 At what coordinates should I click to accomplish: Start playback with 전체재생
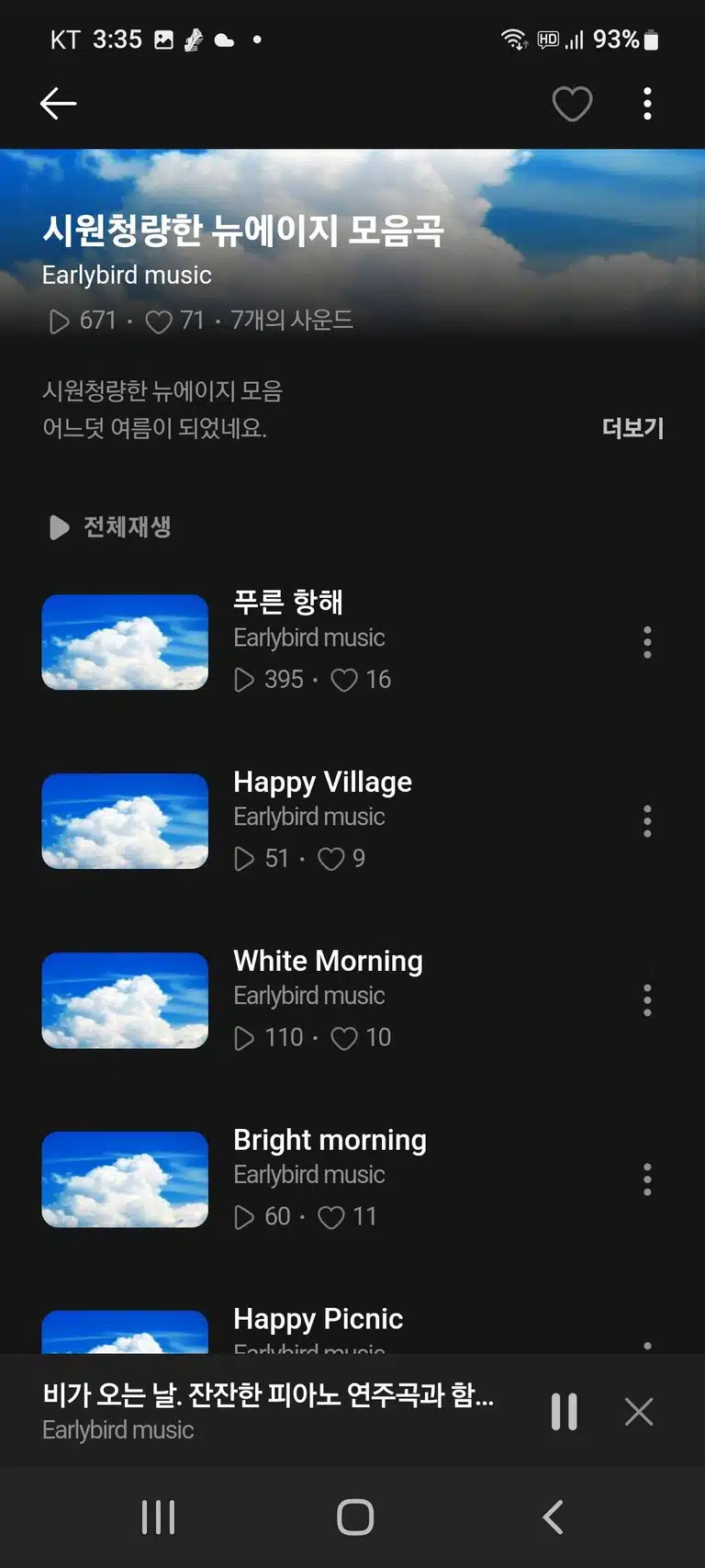coord(109,527)
